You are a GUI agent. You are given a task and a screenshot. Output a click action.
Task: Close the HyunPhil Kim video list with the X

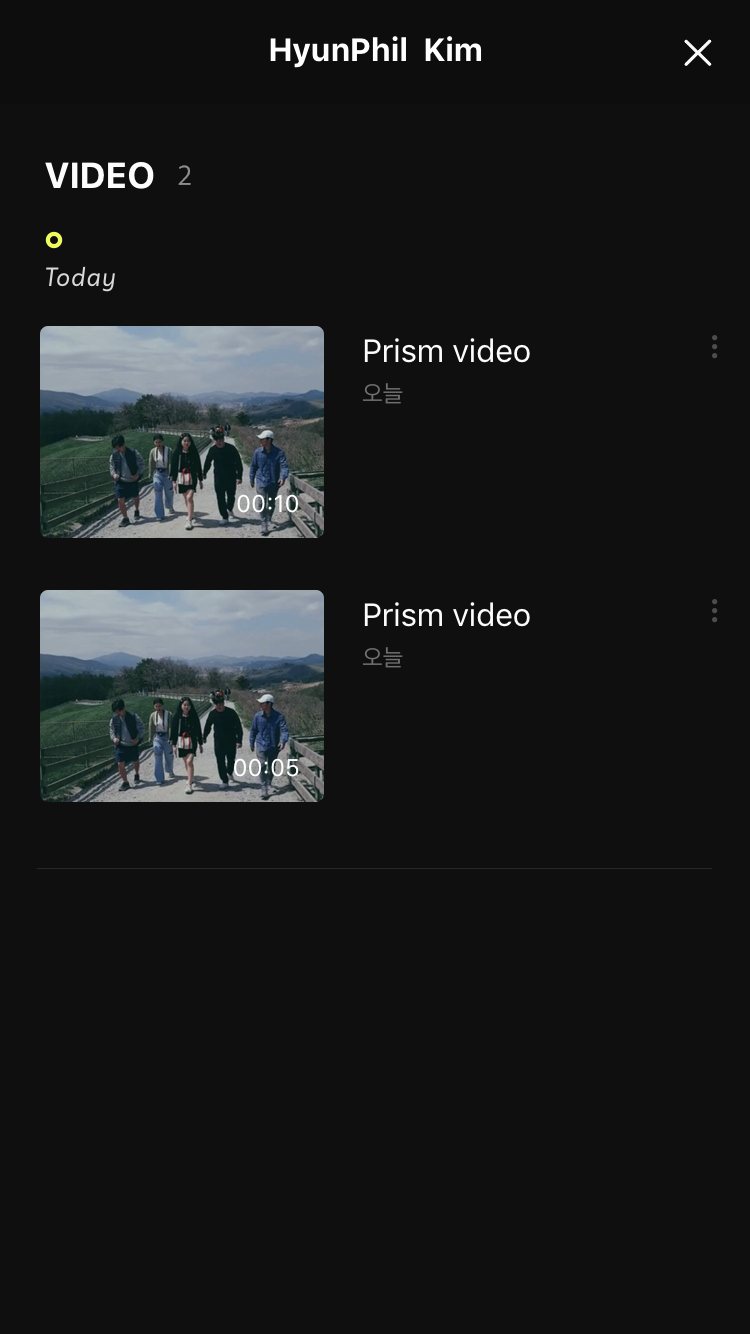click(697, 53)
